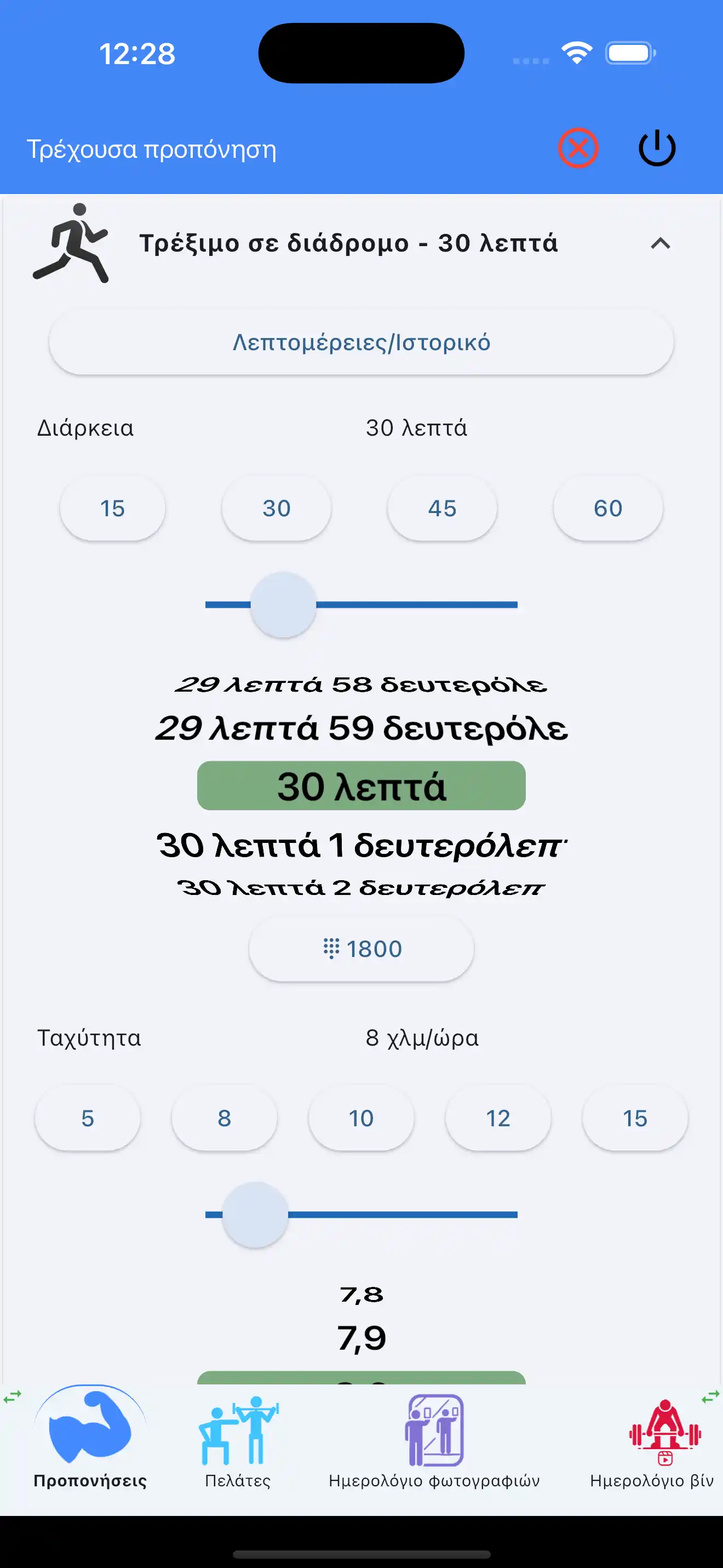Viewport: 723px width, 1568px height.
Task: Select the 15 minute duration chip
Action: point(112,508)
